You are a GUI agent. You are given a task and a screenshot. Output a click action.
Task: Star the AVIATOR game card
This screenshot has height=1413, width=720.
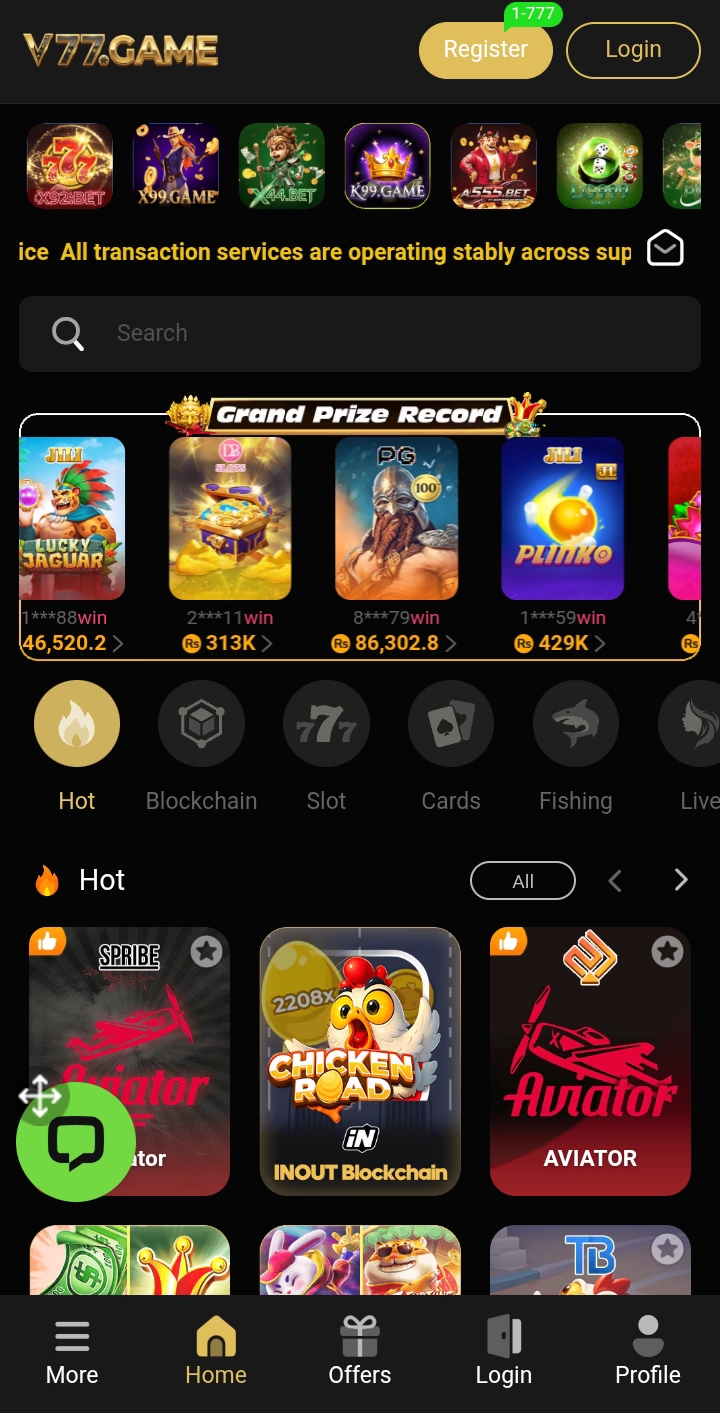tap(667, 951)
